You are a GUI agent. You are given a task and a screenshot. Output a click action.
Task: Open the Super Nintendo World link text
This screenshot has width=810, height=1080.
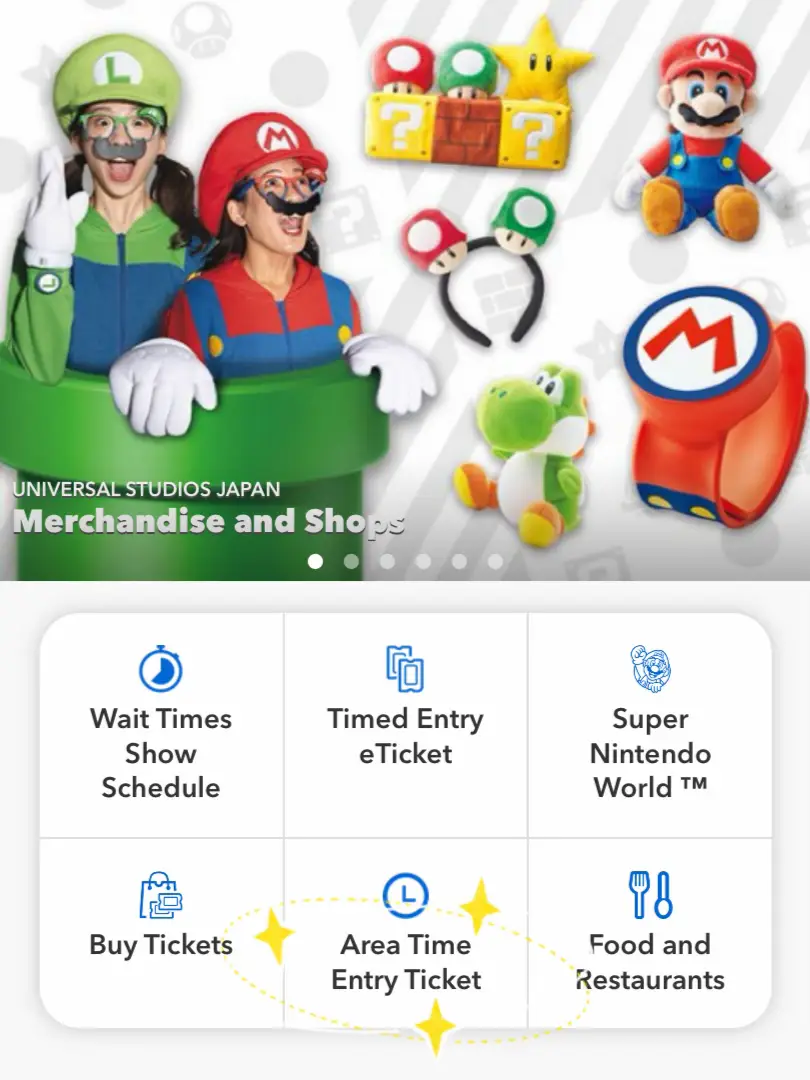(x=650, y=753)
